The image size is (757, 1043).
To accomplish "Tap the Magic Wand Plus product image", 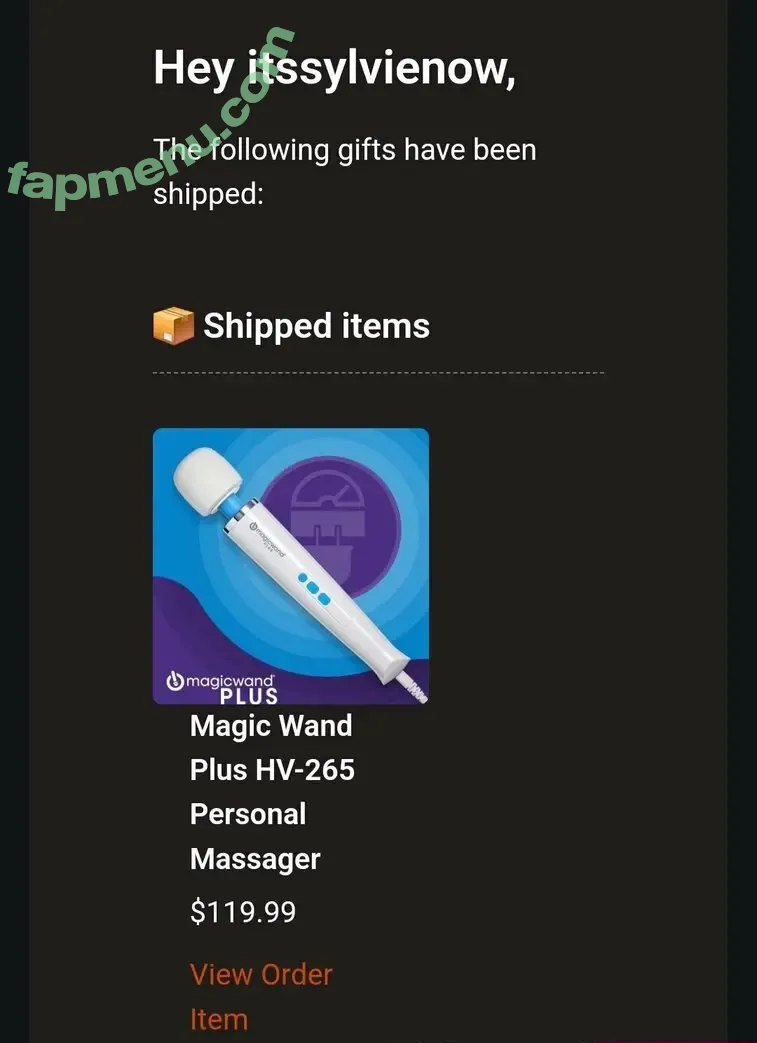I will point(291,566).
